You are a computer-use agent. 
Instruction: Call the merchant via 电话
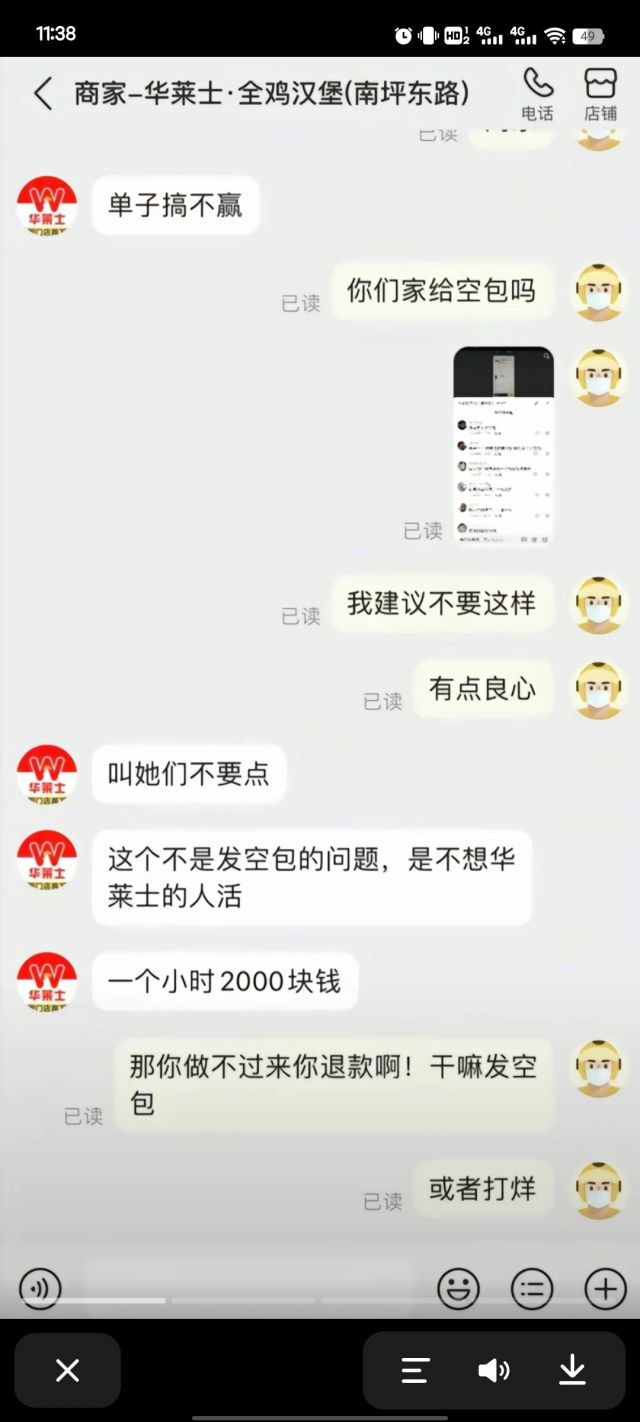pos(538,94)
